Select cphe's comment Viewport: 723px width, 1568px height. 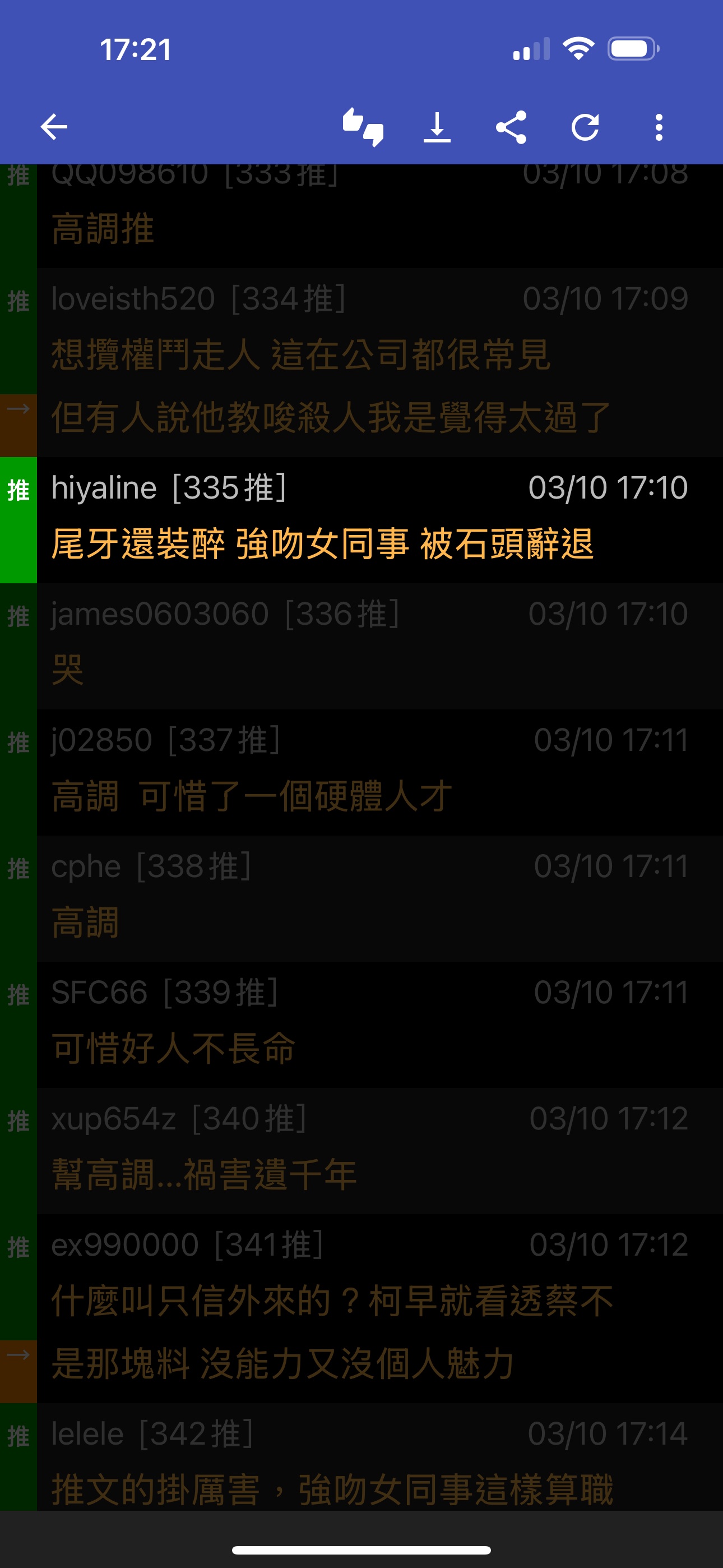pyautogui.click(x=361, y=898)
